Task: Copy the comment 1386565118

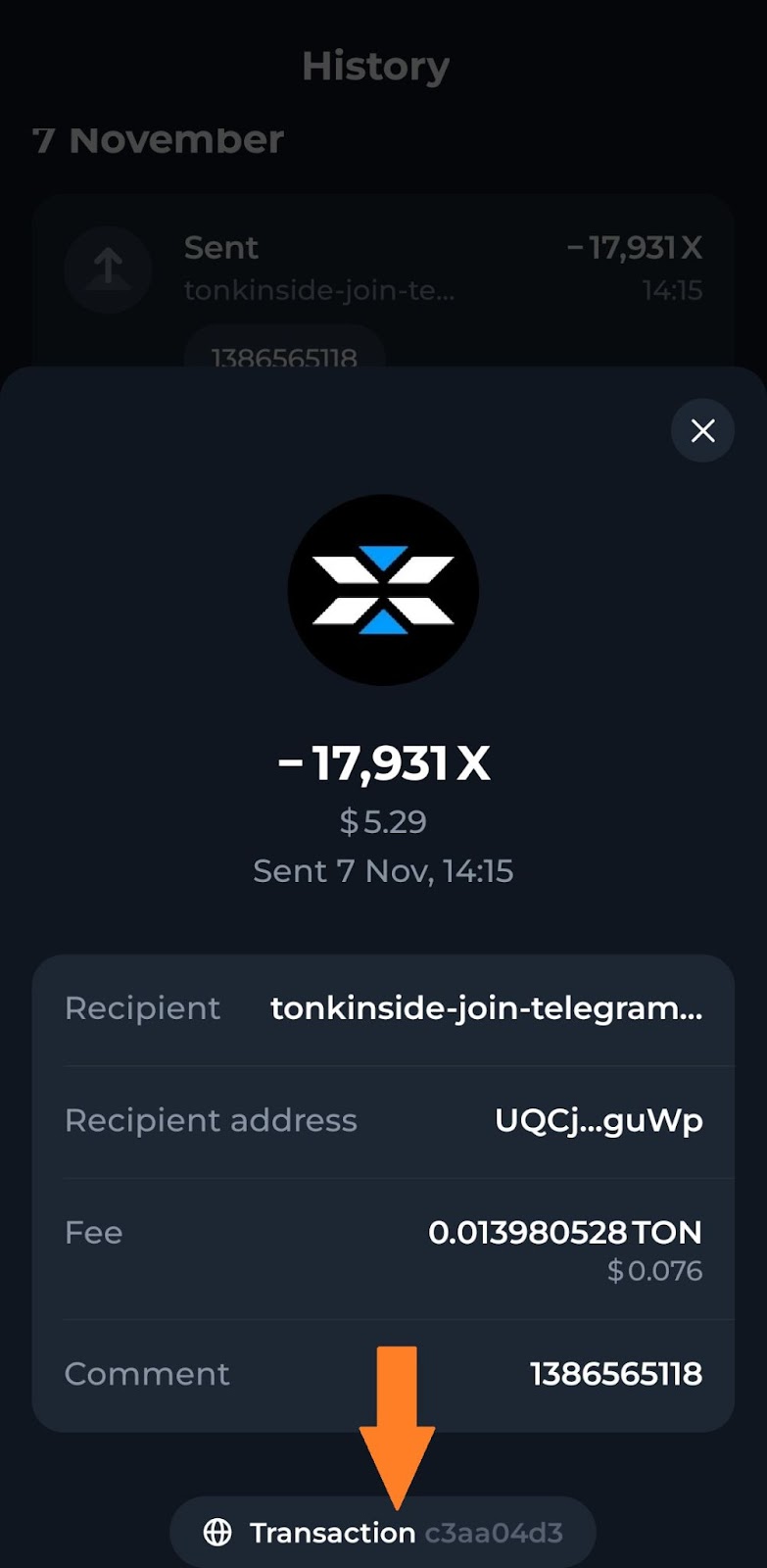Action: [x=383, y=1374]
